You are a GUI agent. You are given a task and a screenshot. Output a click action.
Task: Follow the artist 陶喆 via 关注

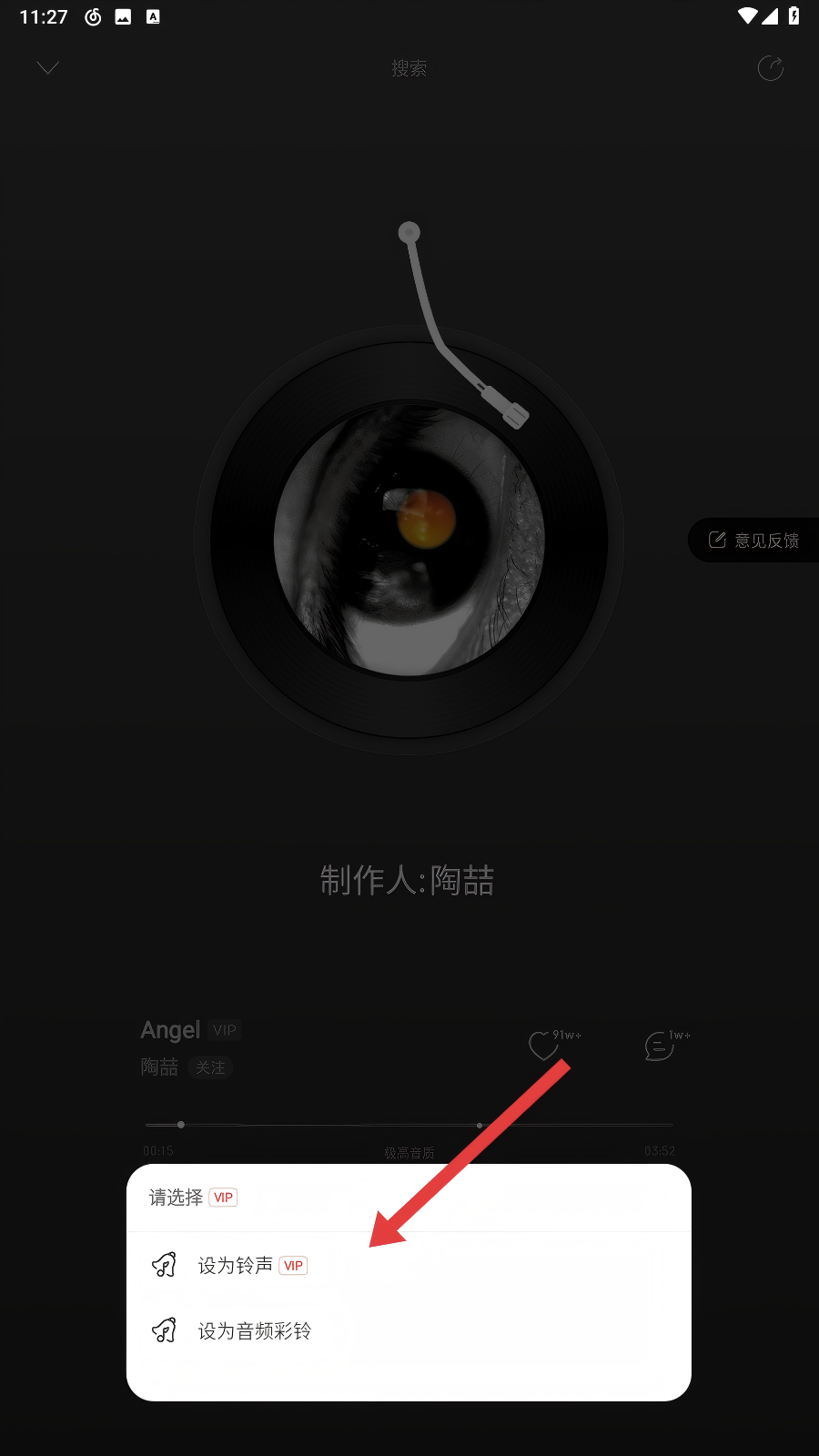click(210, 1067)
